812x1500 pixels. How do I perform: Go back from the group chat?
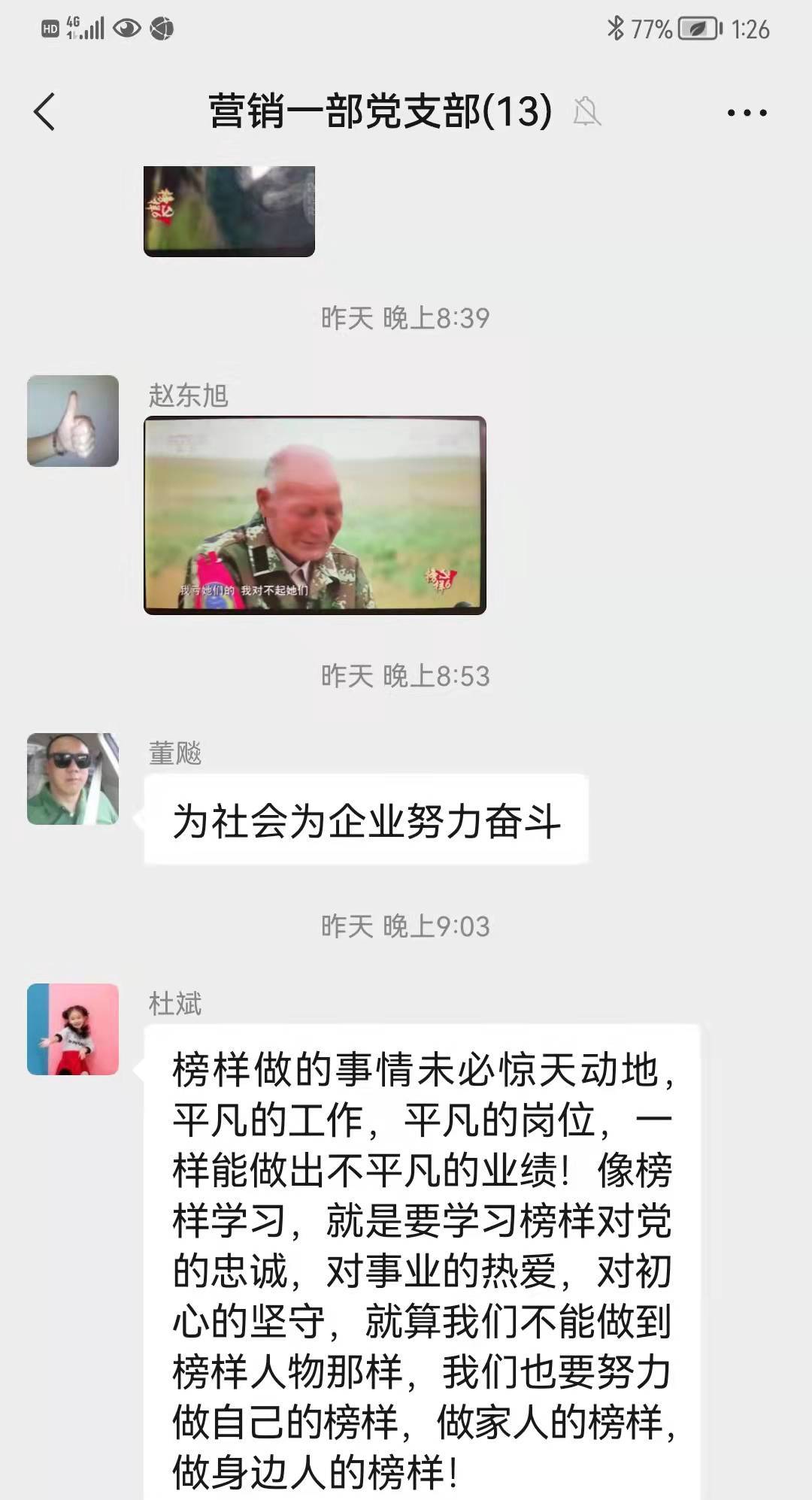[x=45, y=113]
